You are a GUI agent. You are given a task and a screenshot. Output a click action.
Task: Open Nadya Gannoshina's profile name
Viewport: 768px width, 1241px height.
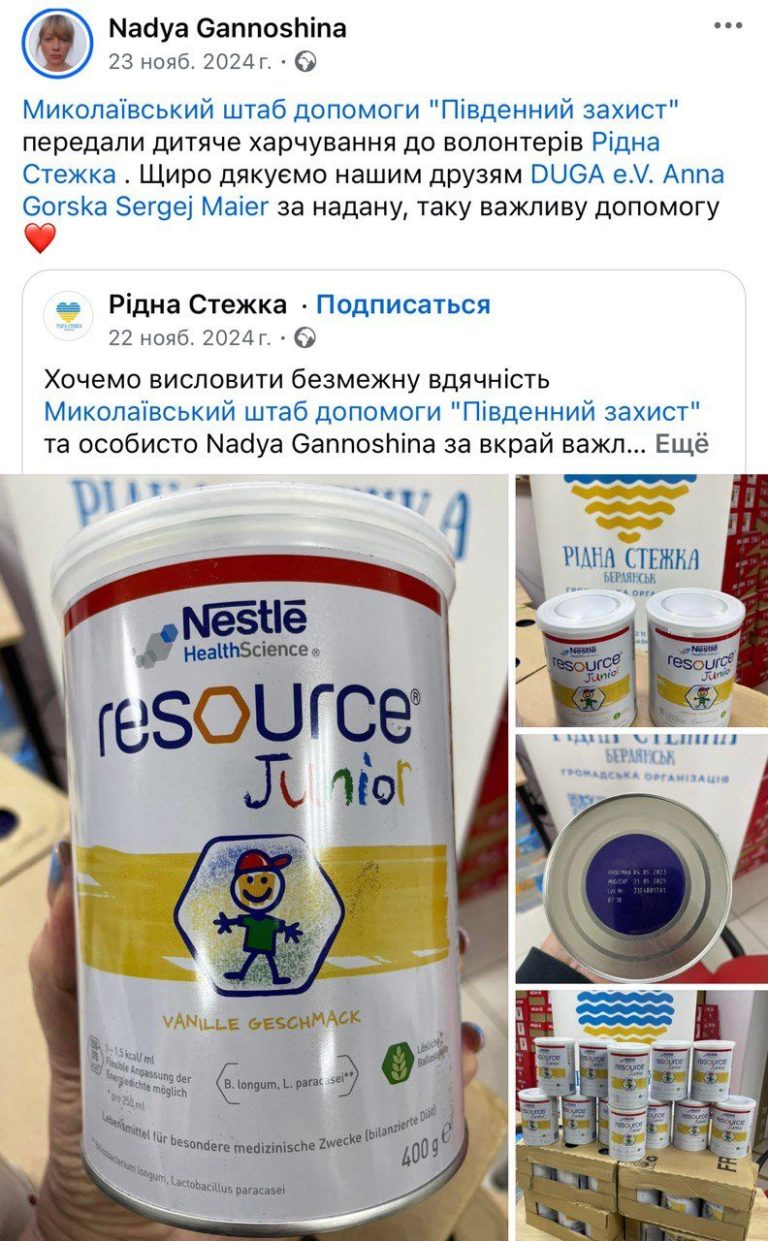pos(227,28)
